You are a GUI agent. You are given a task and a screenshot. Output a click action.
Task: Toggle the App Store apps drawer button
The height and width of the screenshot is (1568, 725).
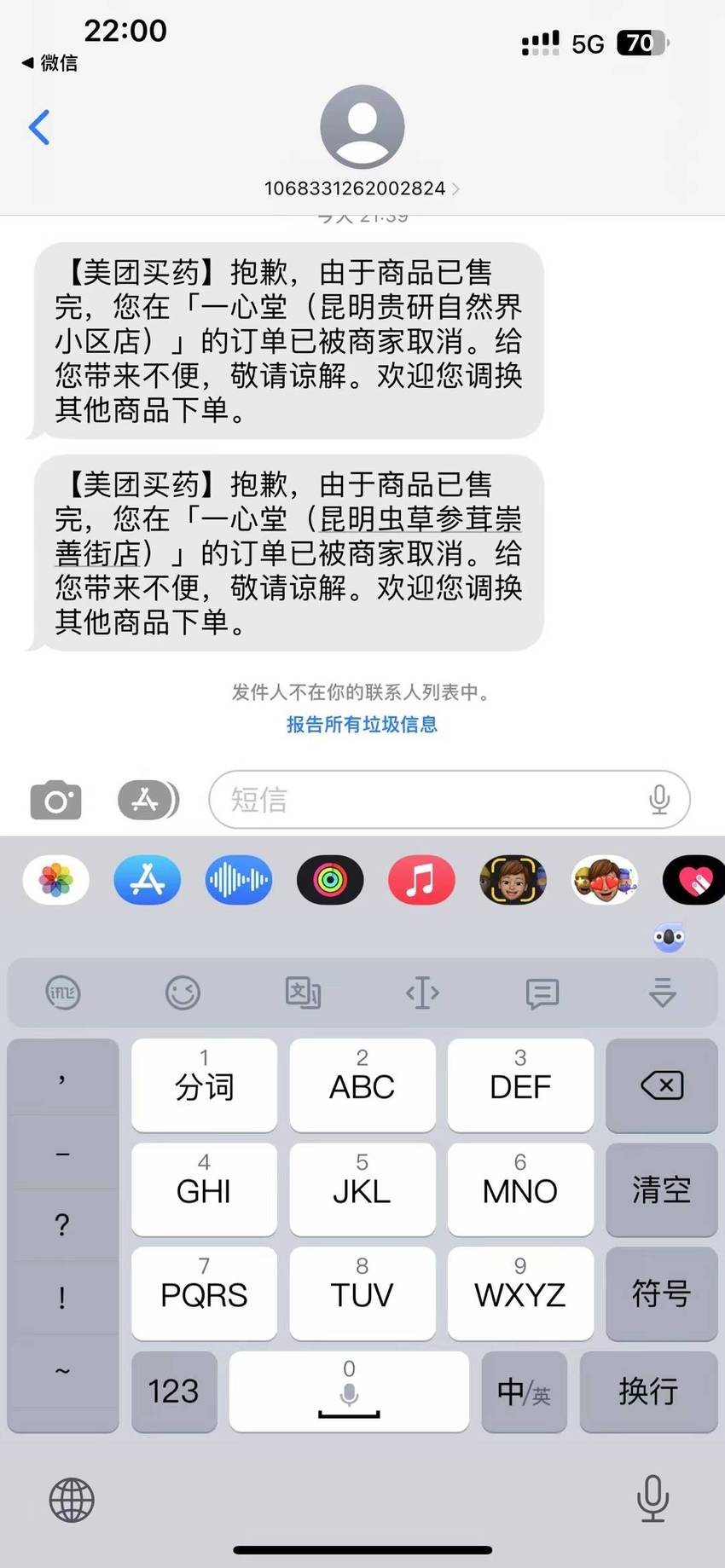(x=148, y=800)
